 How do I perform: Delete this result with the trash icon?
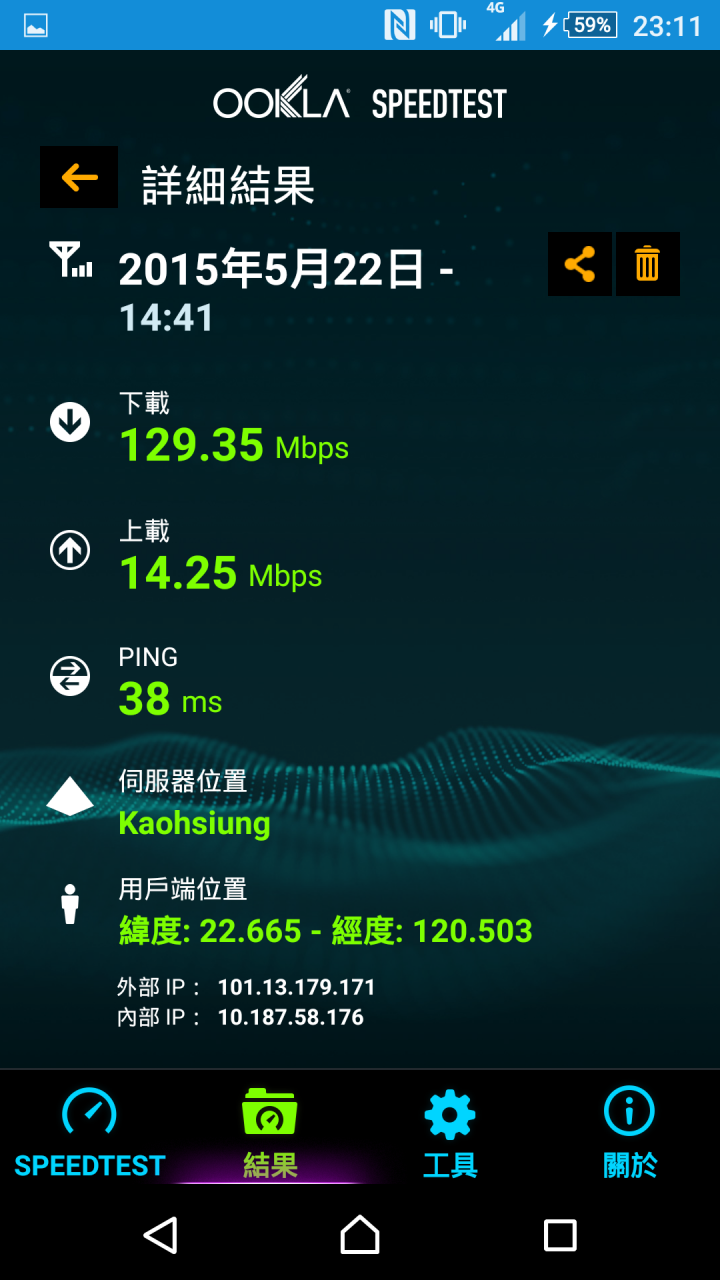point(648,264)
